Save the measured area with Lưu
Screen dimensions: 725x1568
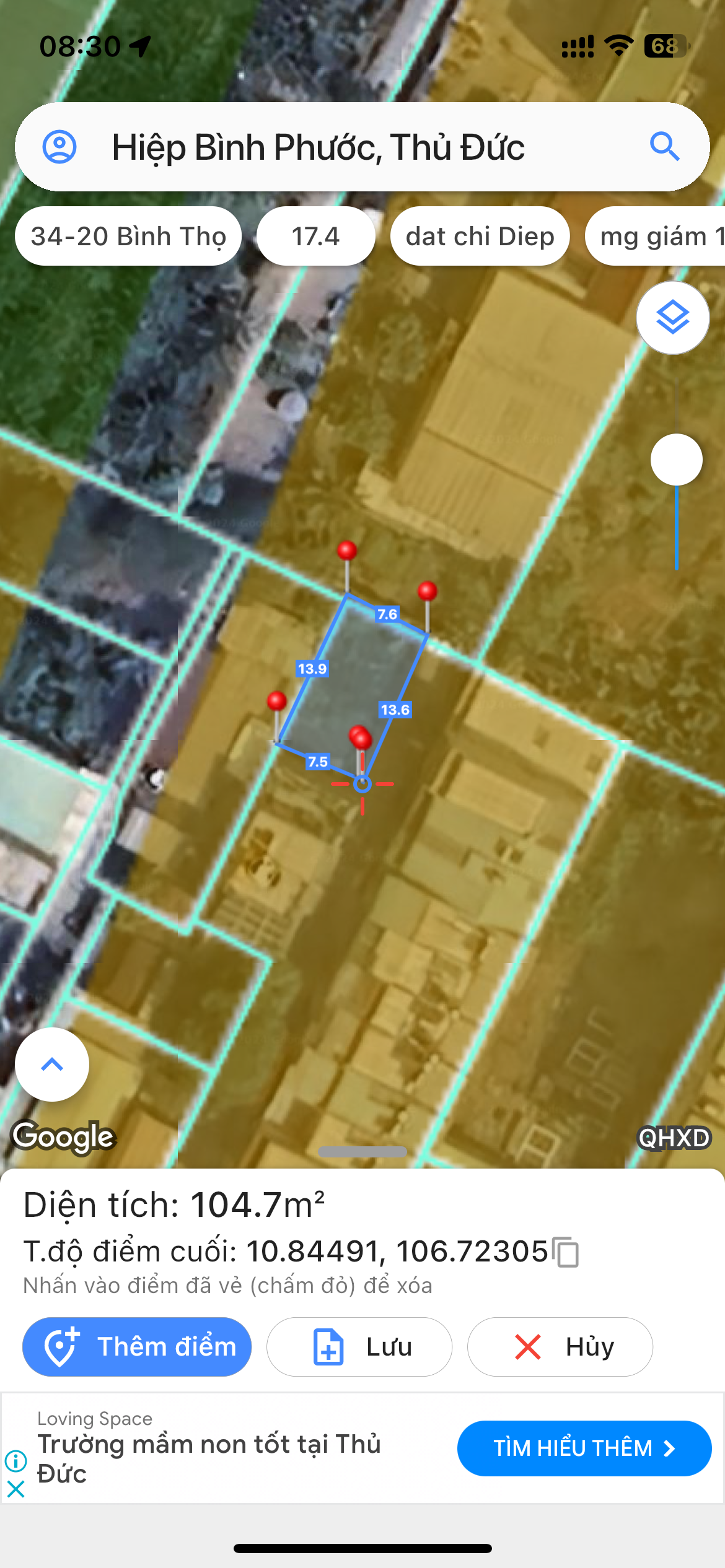coord(359,1347)
